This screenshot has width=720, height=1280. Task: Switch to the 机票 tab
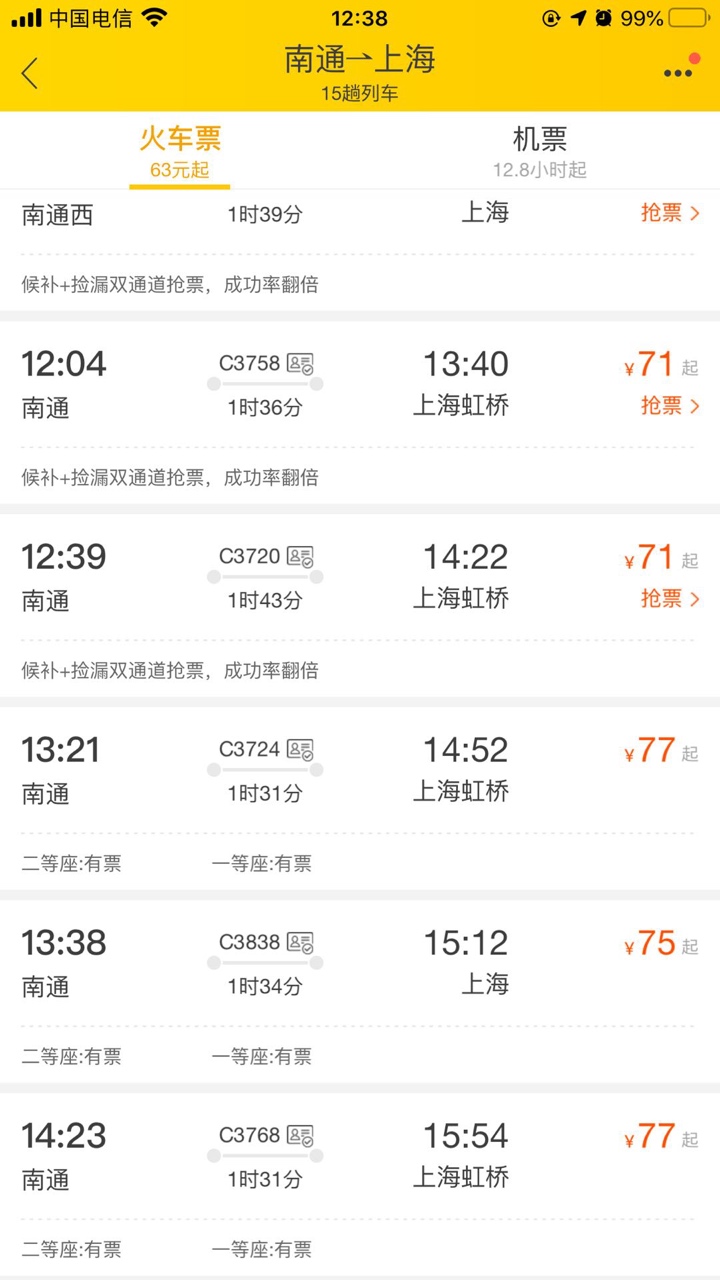(x=539, y=150)
